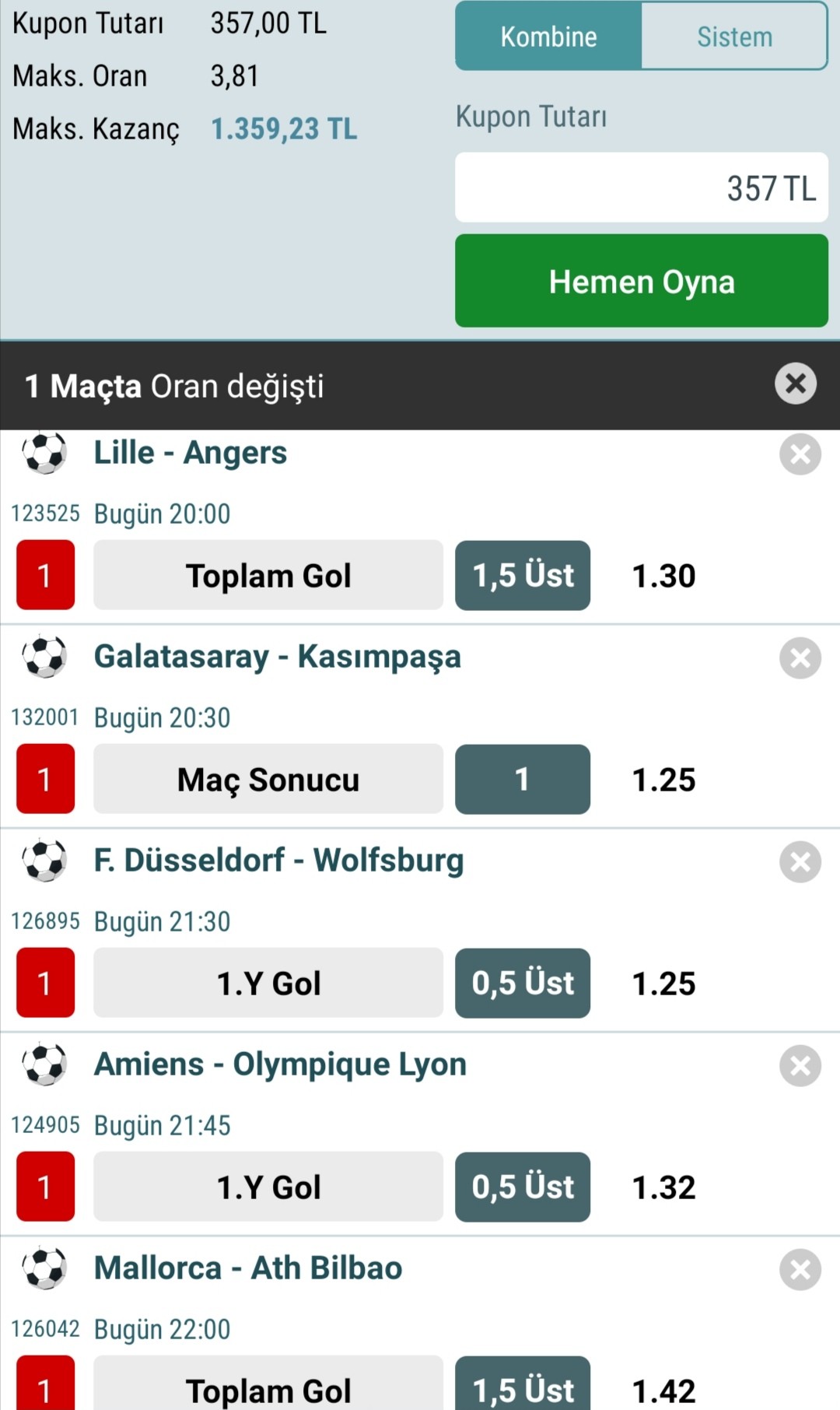Select 0,5 Üst for Amiens - Lyon
This screenshot has height=1410, width=840.
(x=523, y=1187)
